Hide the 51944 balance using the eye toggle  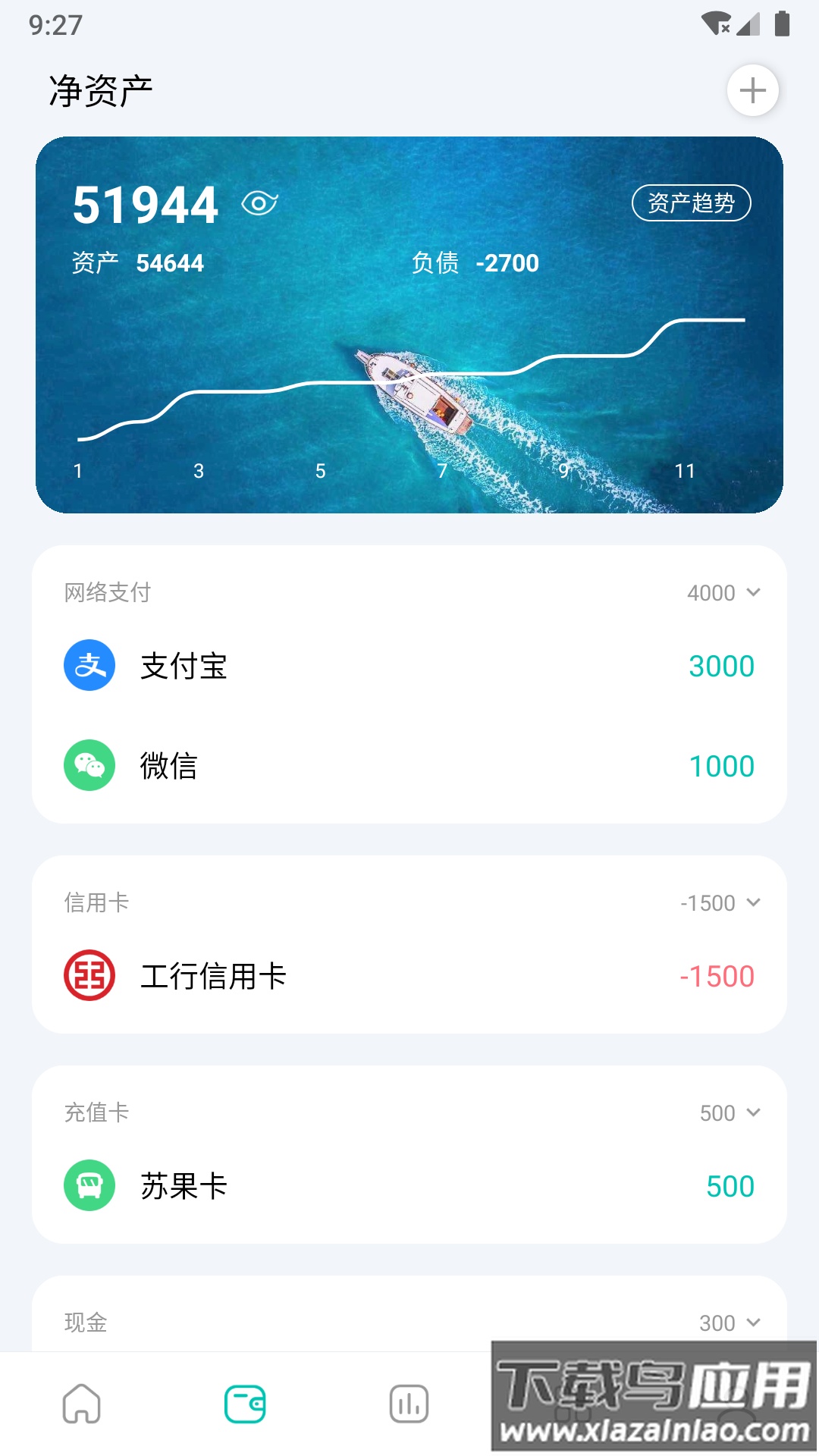point(259,202)
